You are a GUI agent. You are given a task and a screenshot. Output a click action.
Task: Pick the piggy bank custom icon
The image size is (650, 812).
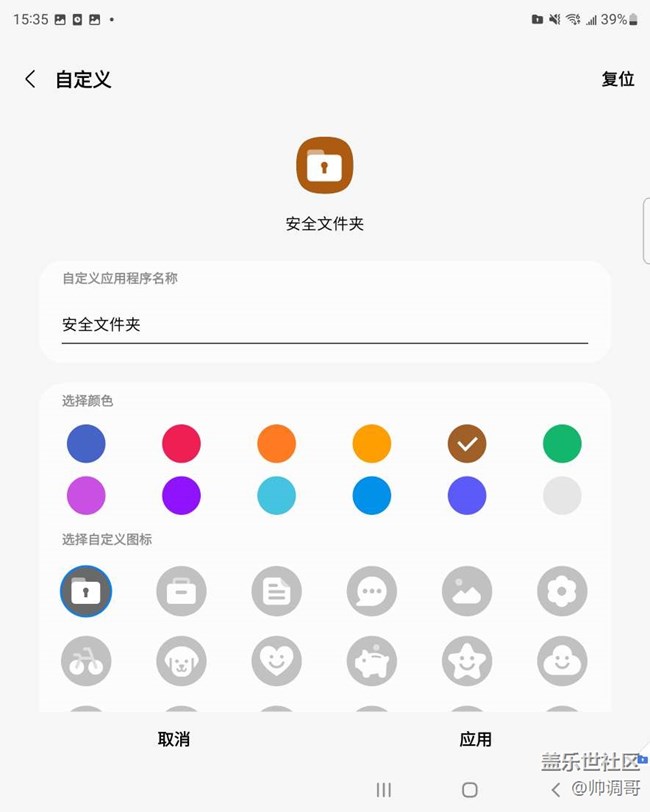point(372,660)
